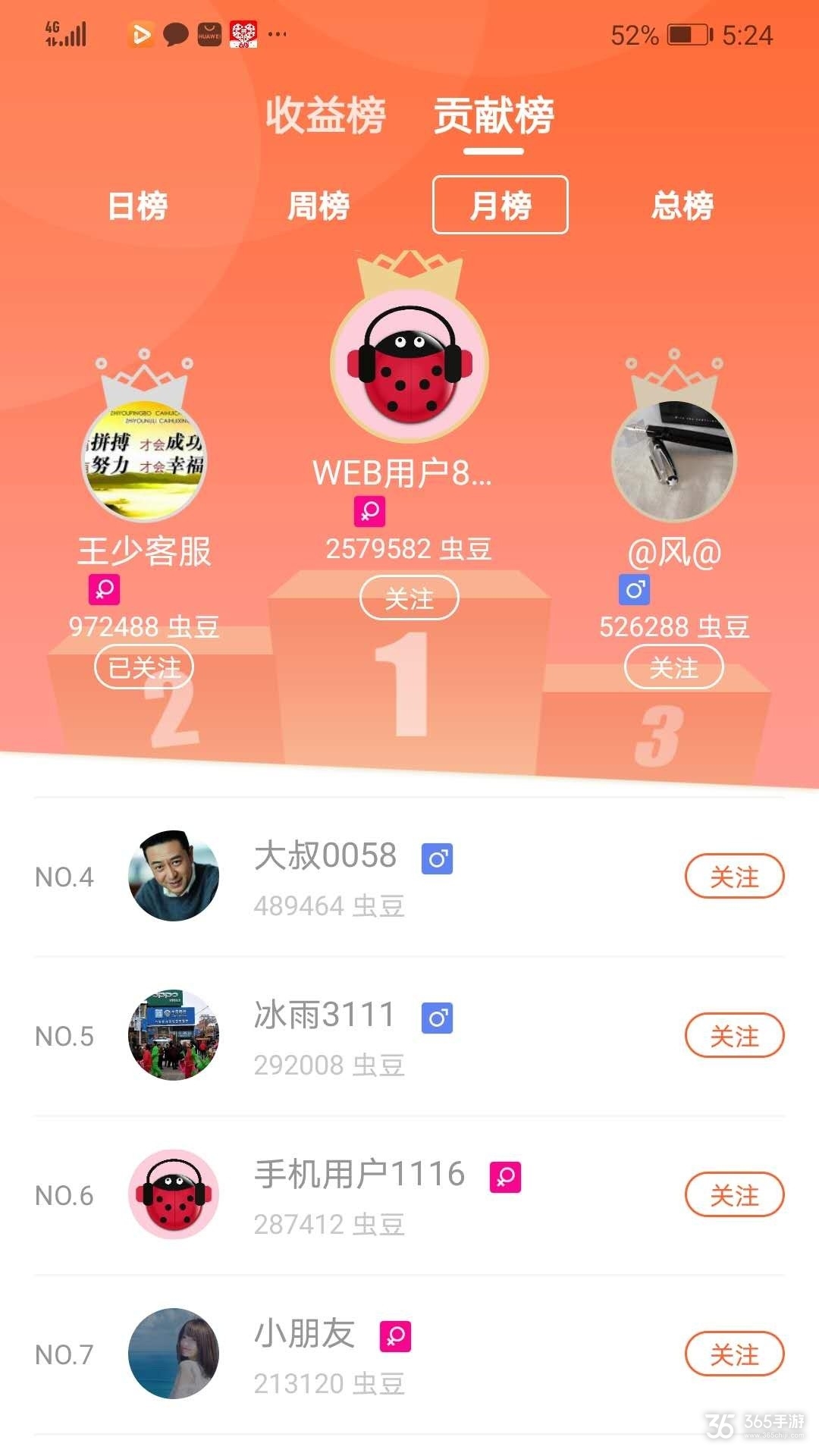Open @风@'s pen avatar

pos(673,460)
